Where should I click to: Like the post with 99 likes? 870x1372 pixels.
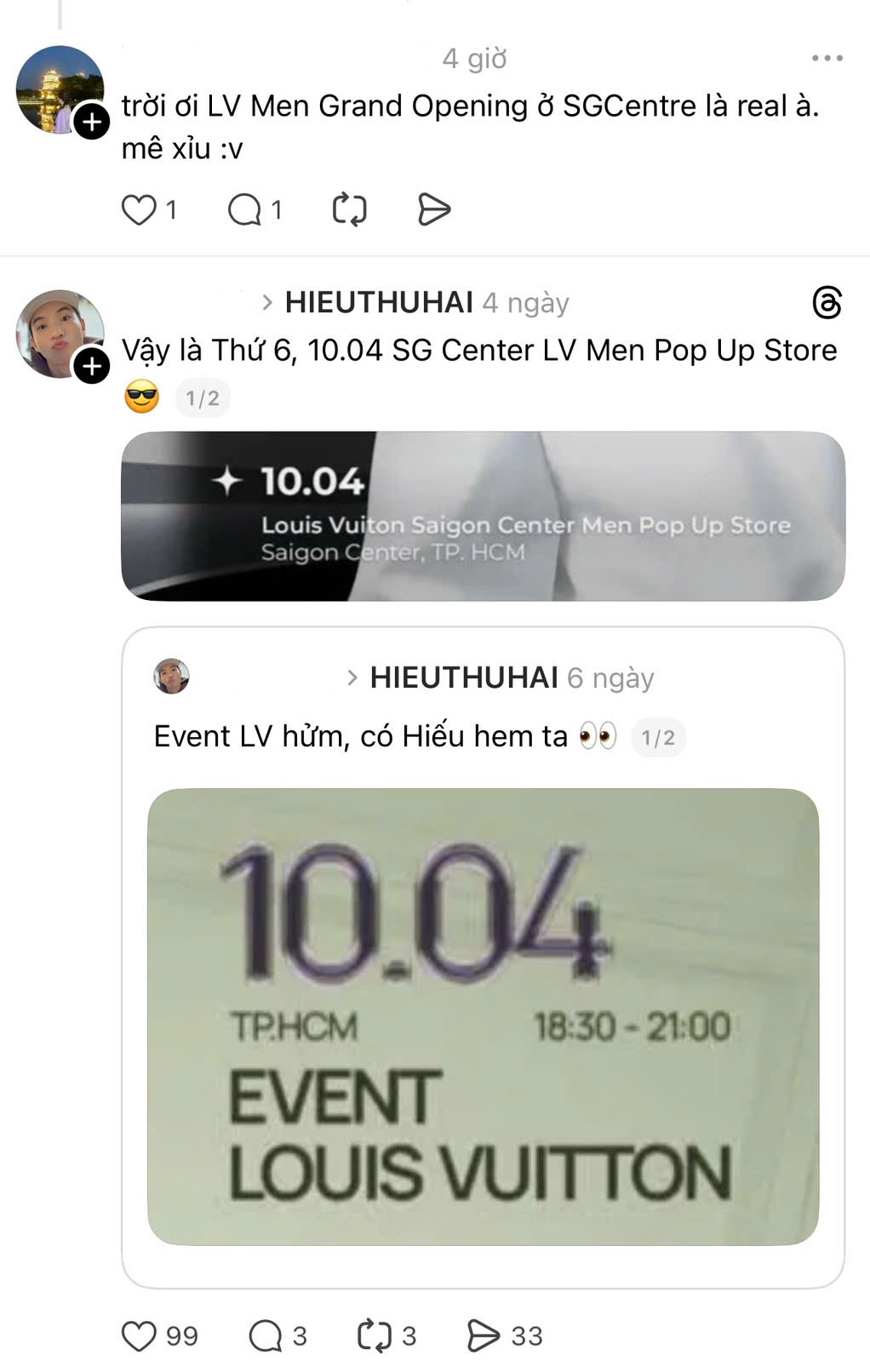point(139,1336)
